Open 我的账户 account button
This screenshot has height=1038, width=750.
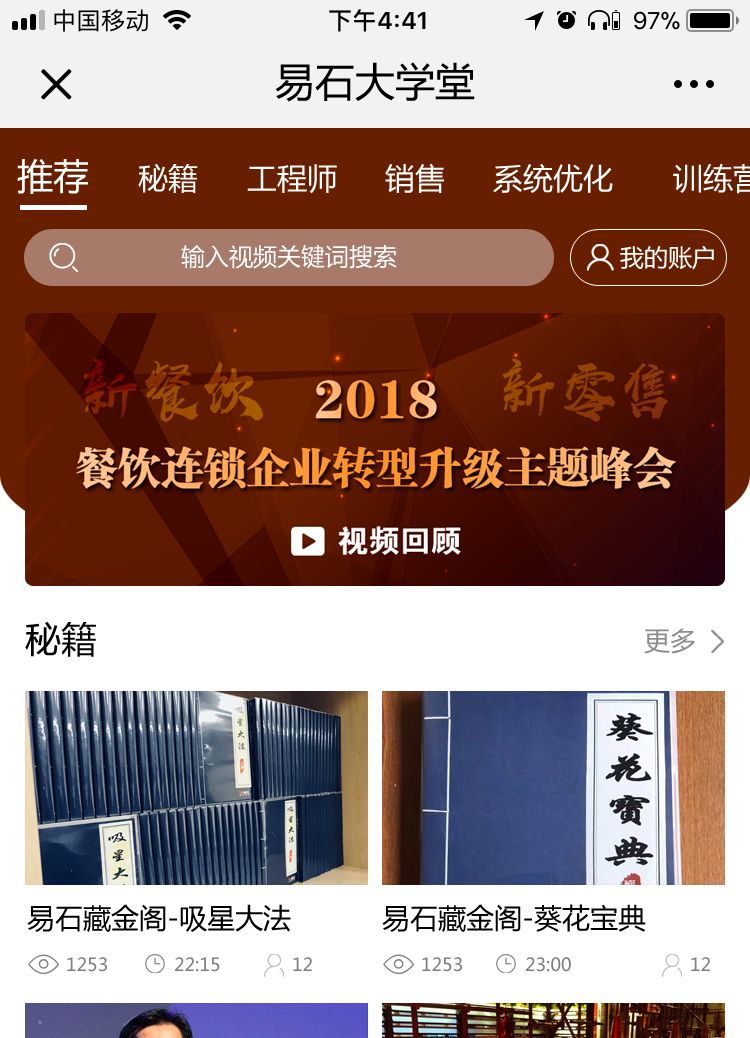pyautogui.click(x=648, y=258)
